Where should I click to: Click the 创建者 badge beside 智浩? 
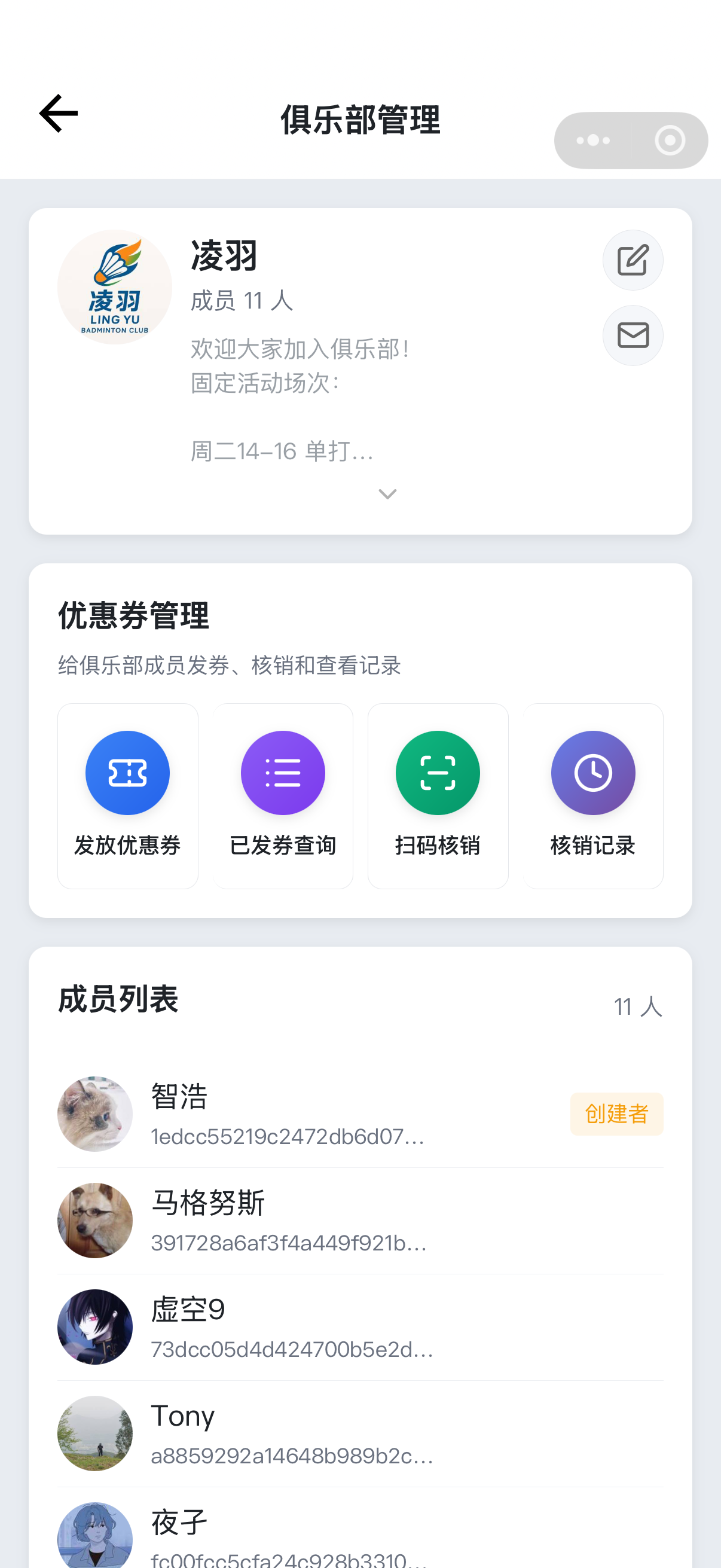tap(616, 1114)
